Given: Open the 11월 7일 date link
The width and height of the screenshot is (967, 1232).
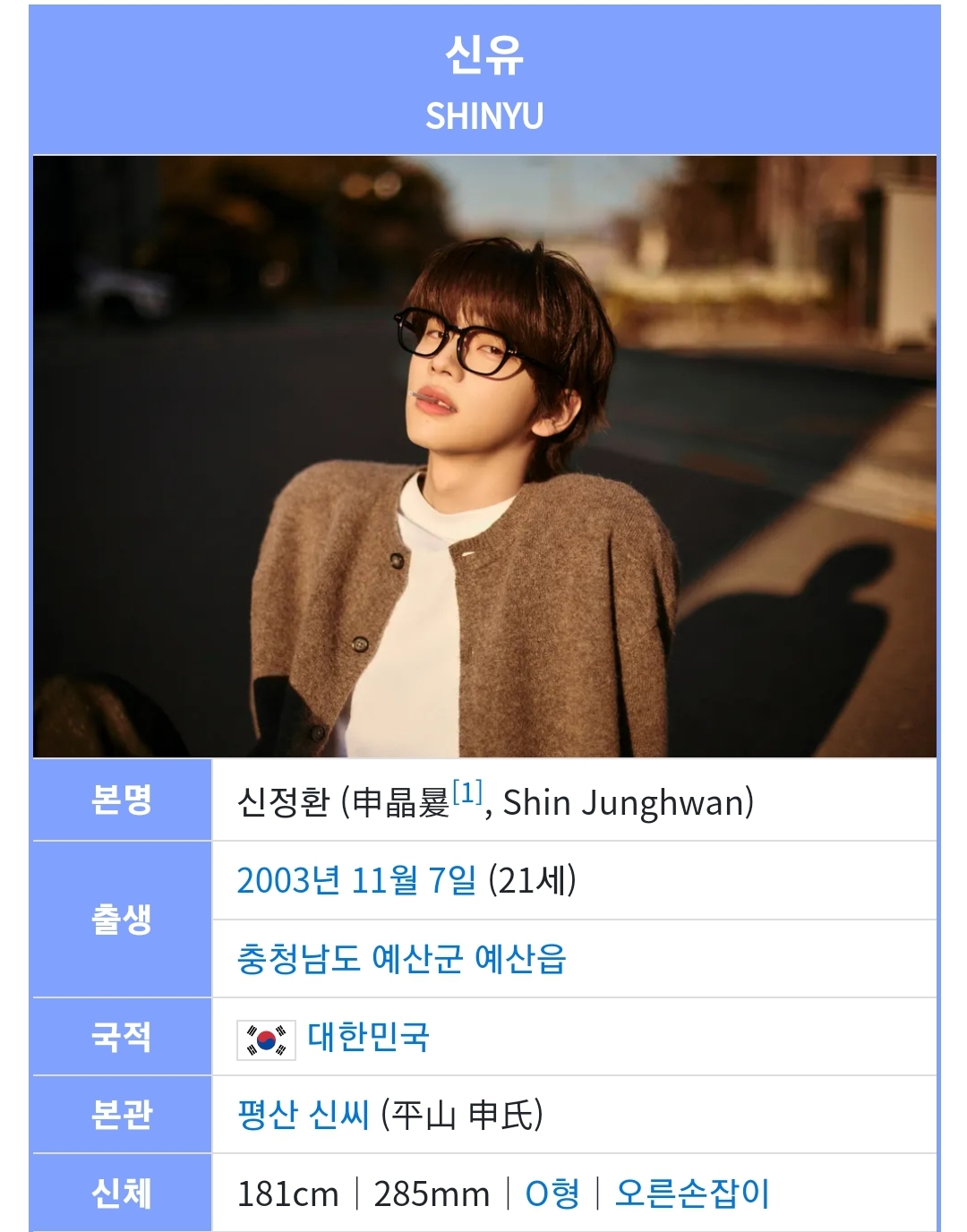Looking at the screenshot, I should point(413,881).
